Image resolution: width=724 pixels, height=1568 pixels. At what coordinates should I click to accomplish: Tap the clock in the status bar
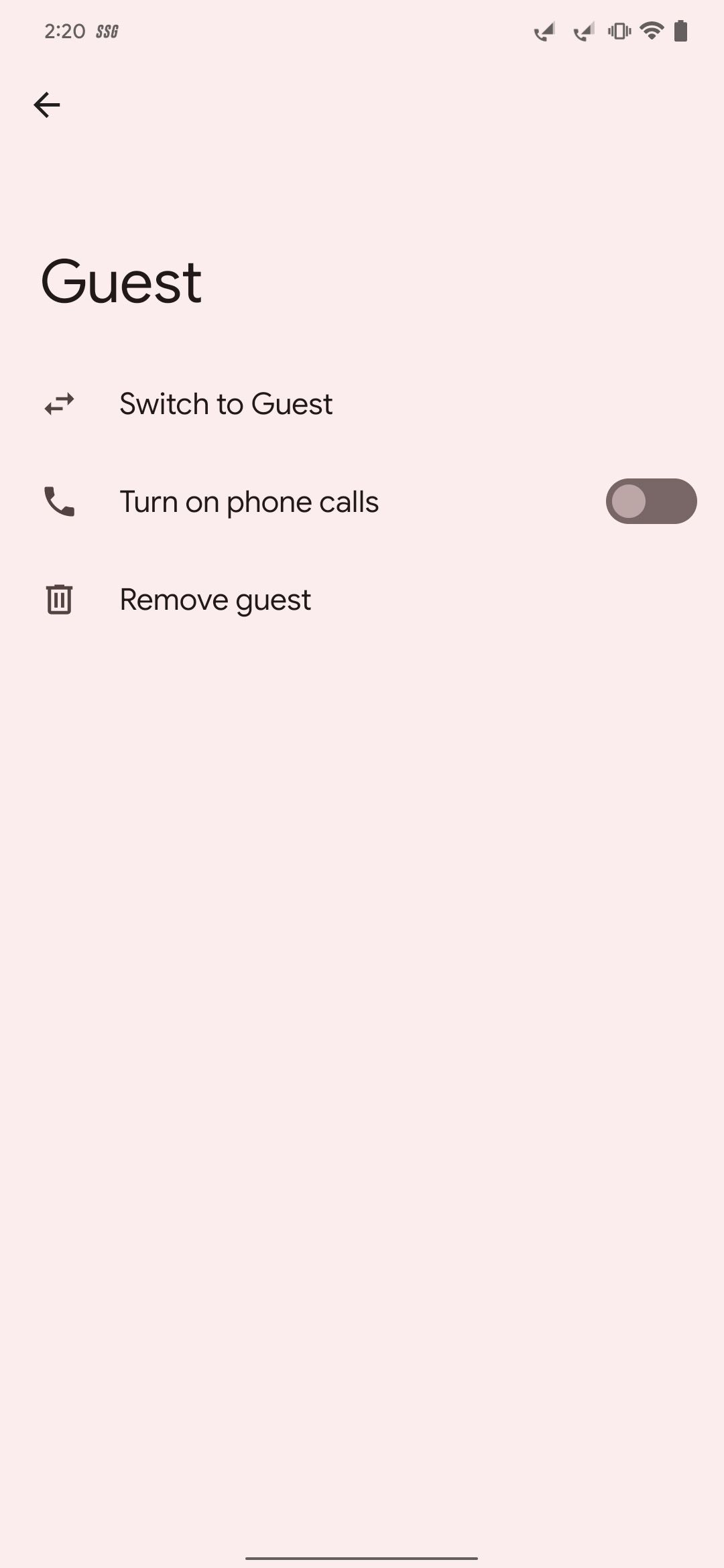click(x=64, y=30)
